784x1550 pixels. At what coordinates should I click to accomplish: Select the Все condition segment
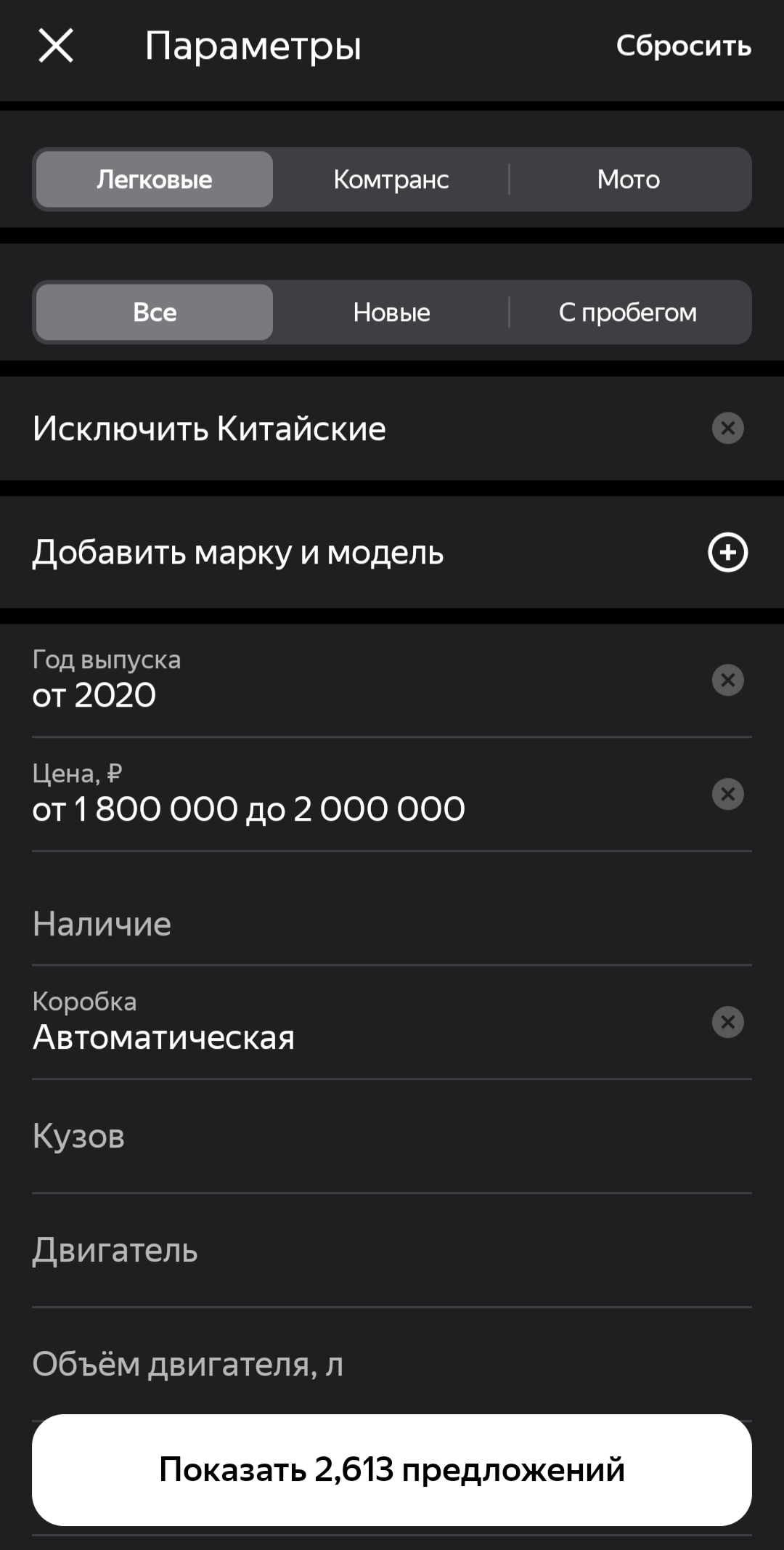155,312
